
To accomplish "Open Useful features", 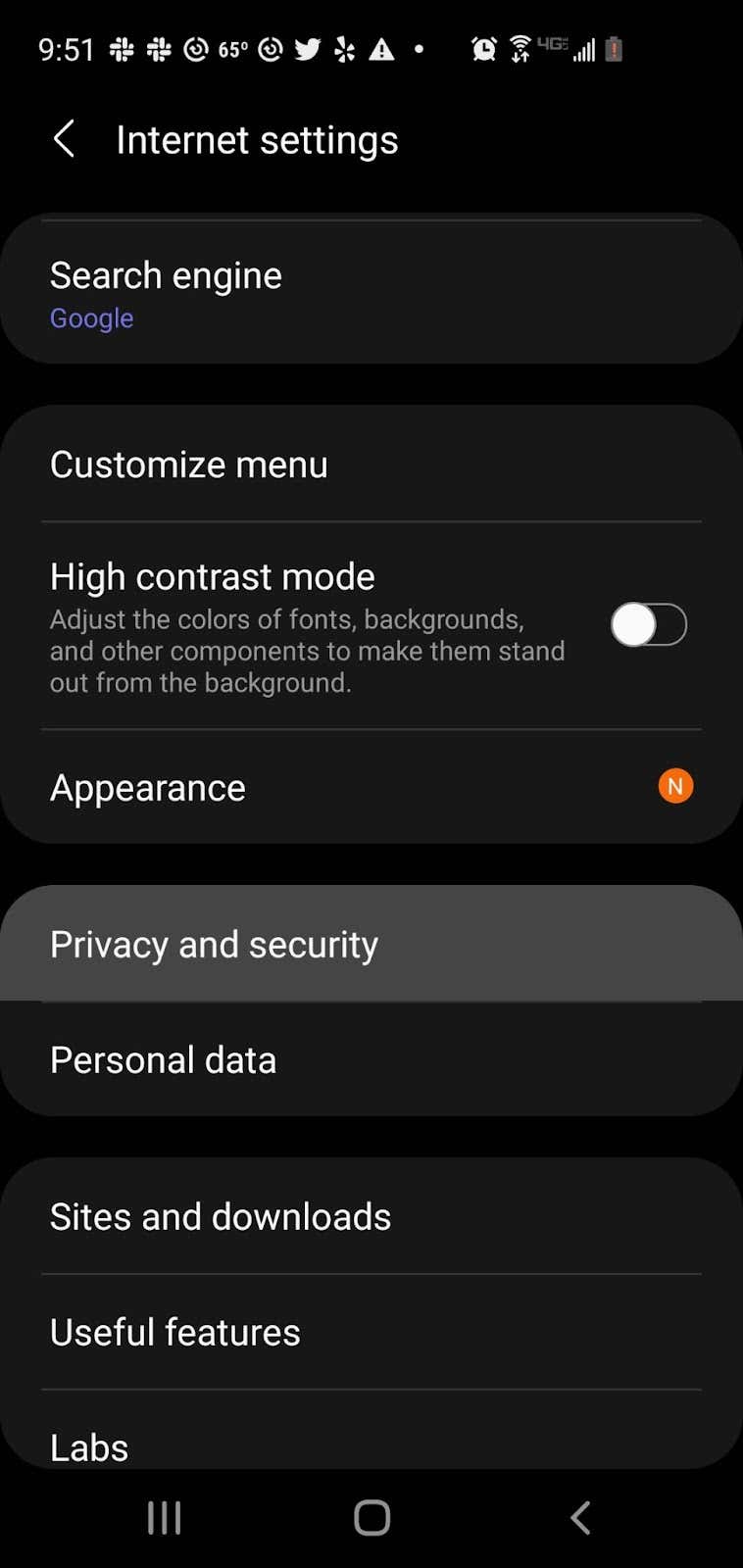I will pos(371,1333).
